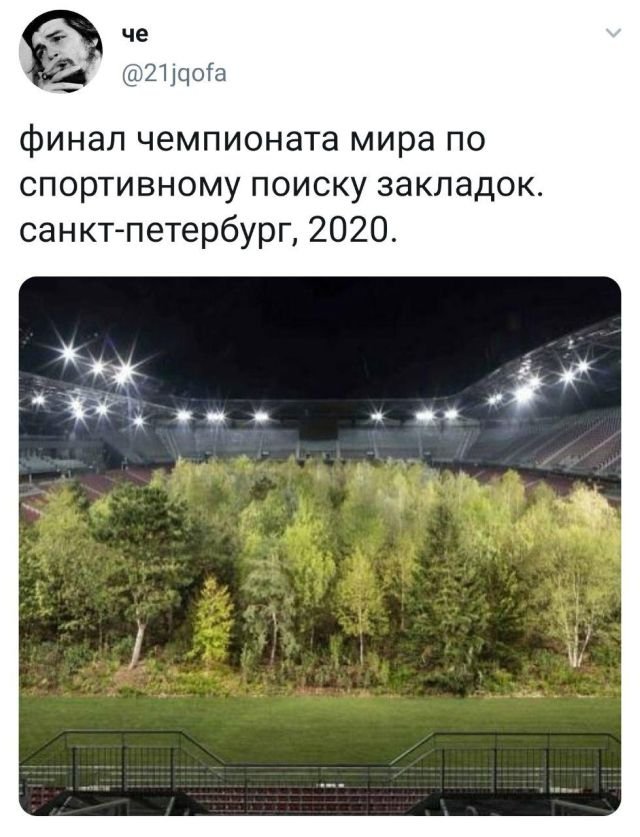
Task: Open the profile picture of user че
Action: (60, 51)
